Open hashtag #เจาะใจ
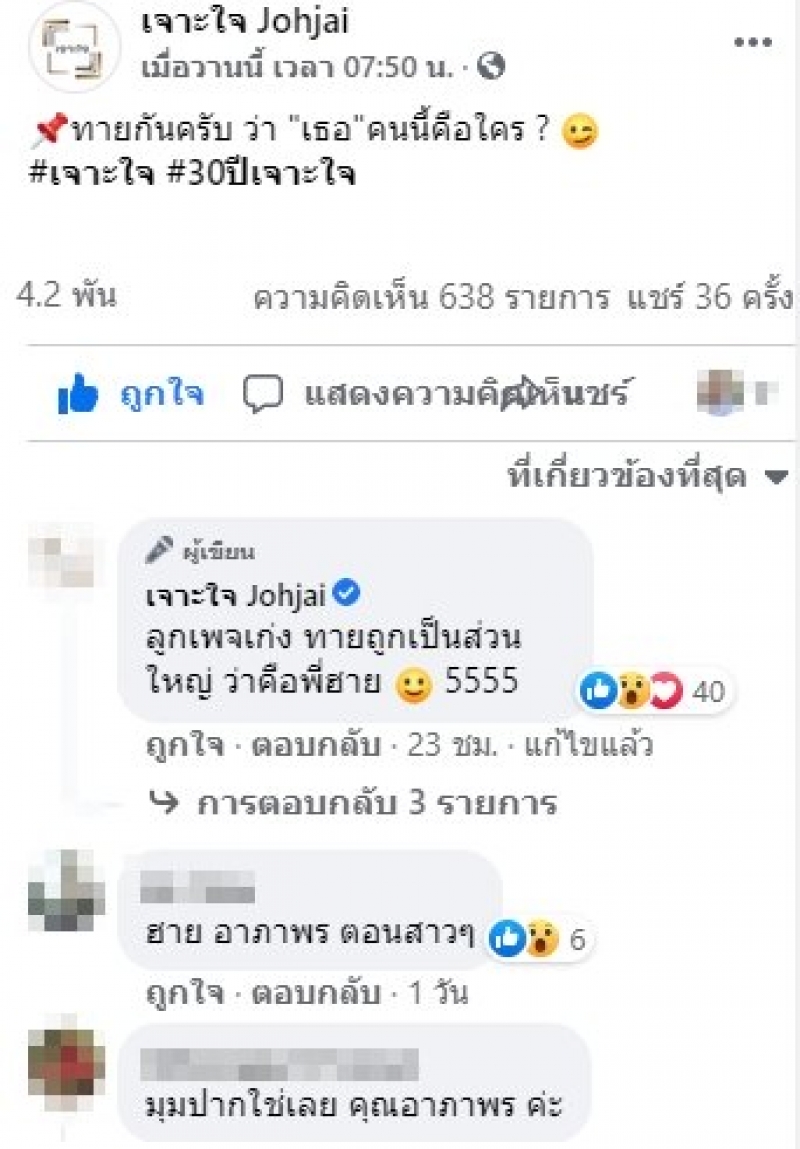Image resolution: width=800 pixels, height=1149 pixels. [x=91, y=174]
